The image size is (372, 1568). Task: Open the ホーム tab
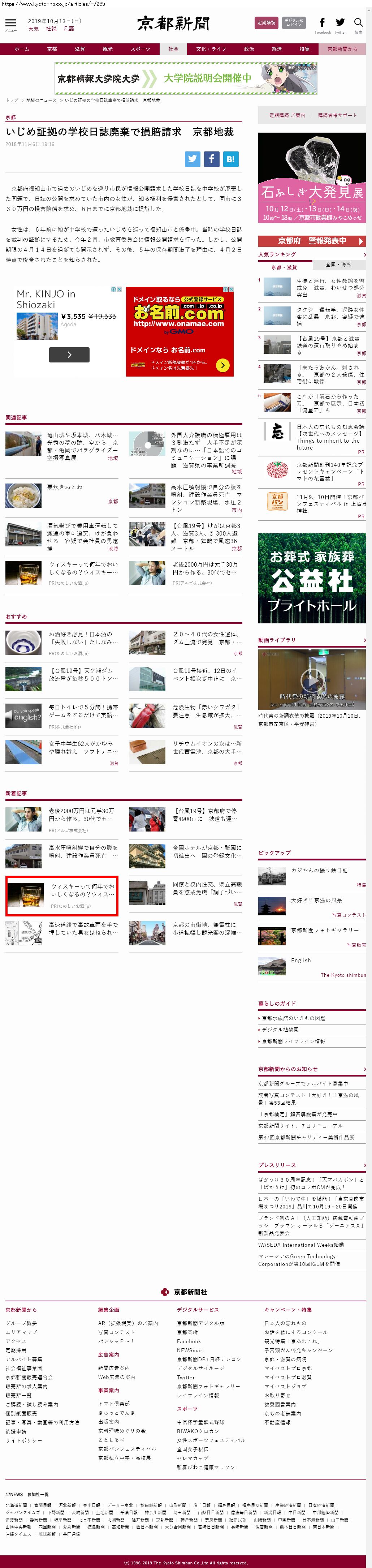22,49
